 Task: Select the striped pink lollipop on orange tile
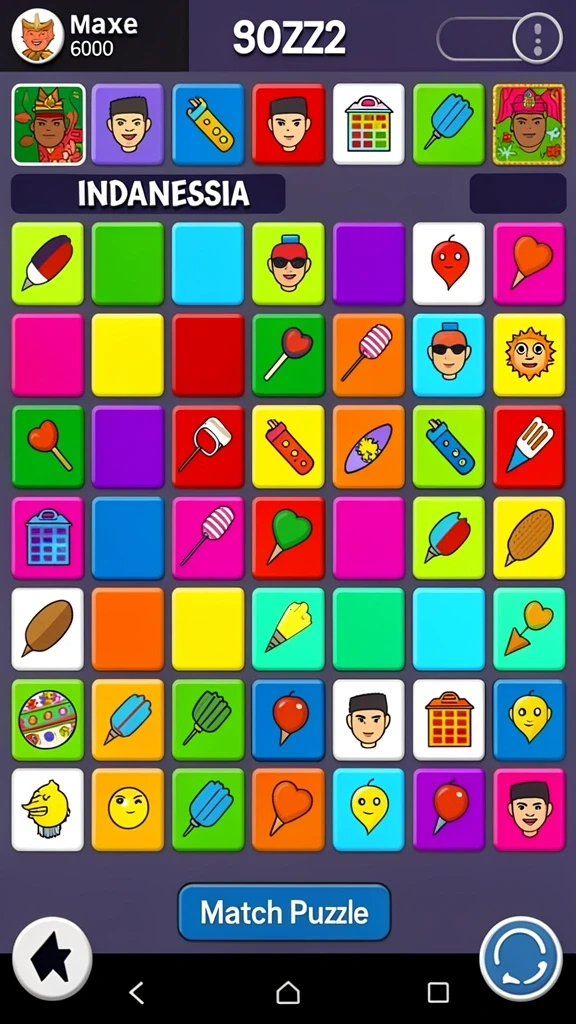[x=368, y=355]
